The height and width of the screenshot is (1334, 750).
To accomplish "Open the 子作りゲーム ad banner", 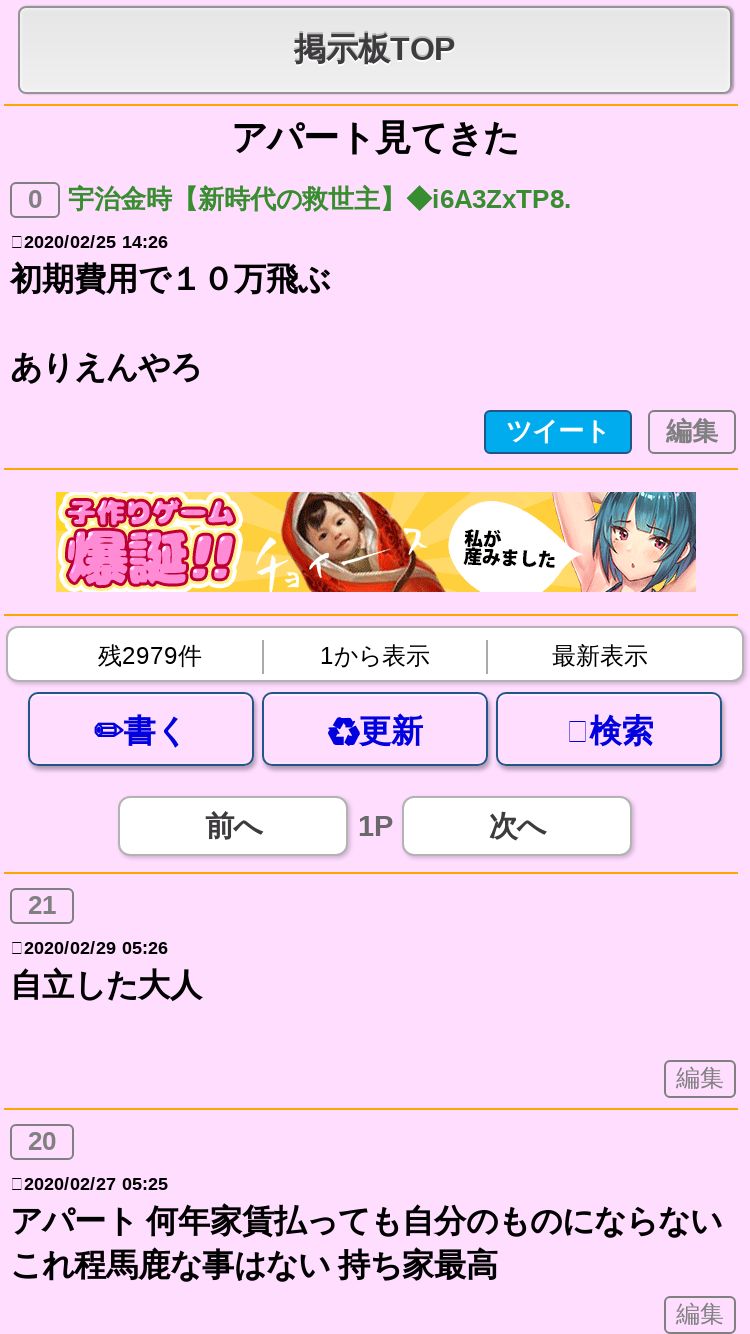I will [x=375, y=542].
